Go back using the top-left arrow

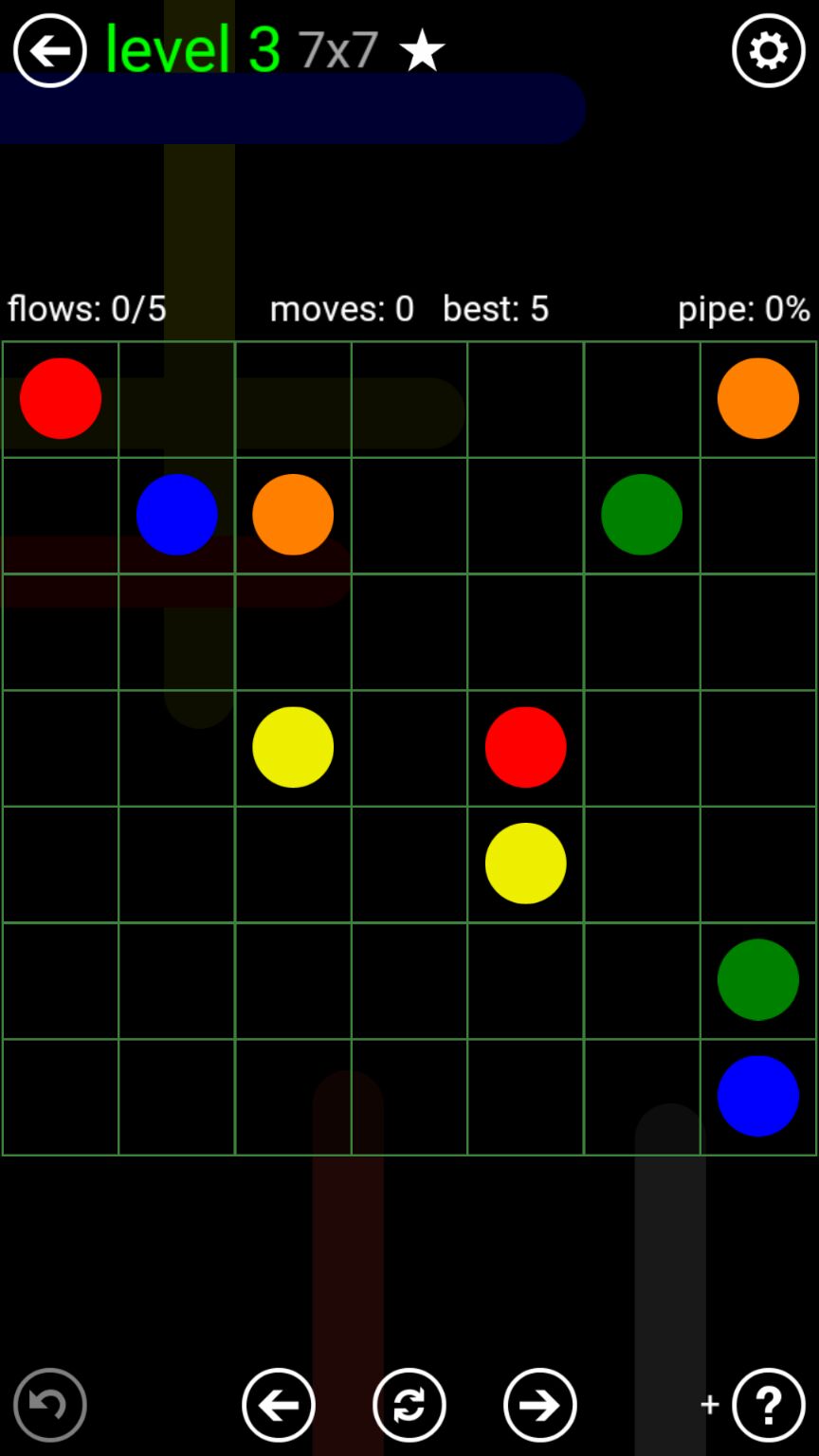(49, 50)
